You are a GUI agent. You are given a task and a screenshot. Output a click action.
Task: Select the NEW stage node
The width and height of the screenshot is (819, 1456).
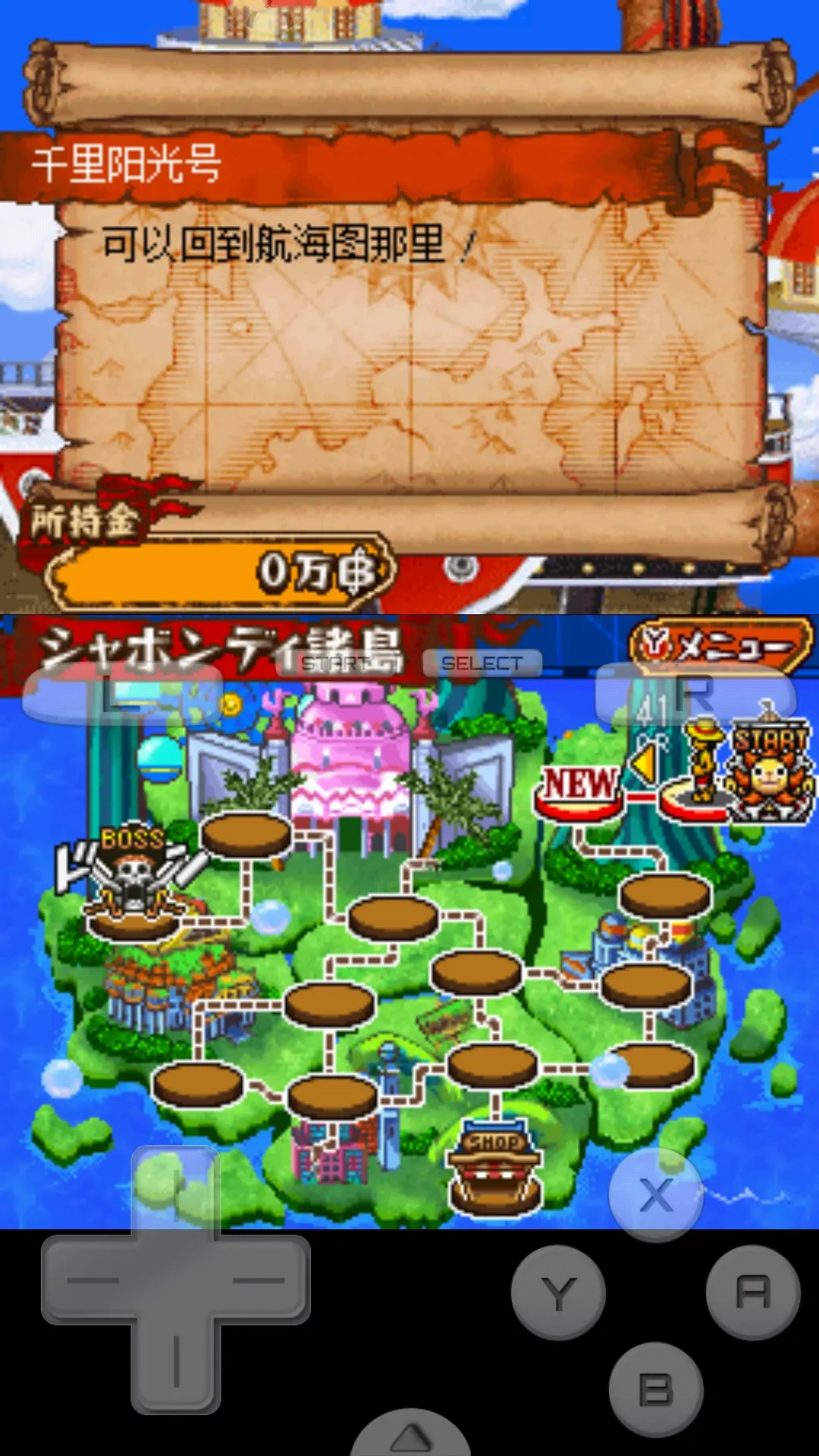point(579,792)
